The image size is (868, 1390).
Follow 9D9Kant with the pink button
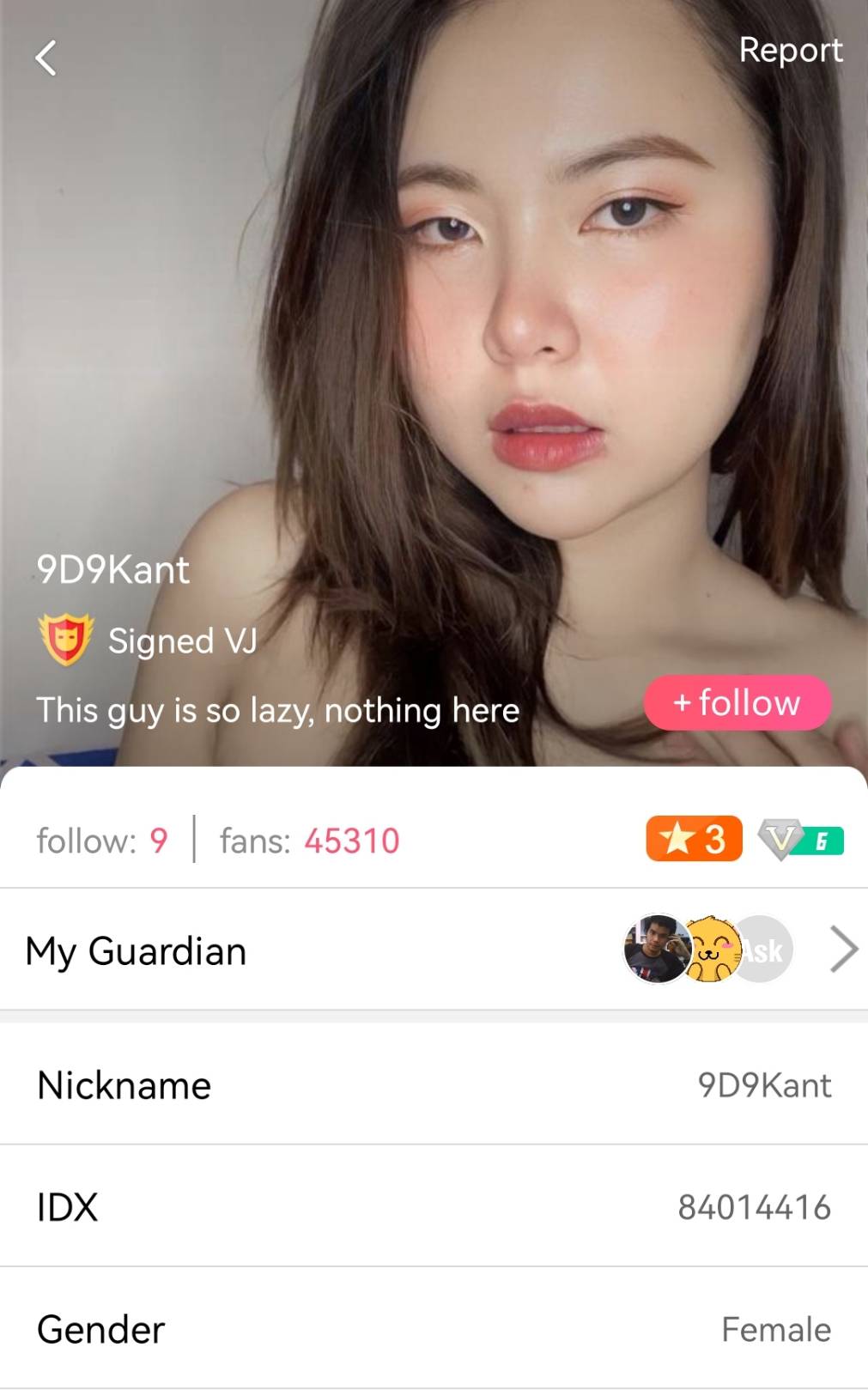click(x=737, y=702)
